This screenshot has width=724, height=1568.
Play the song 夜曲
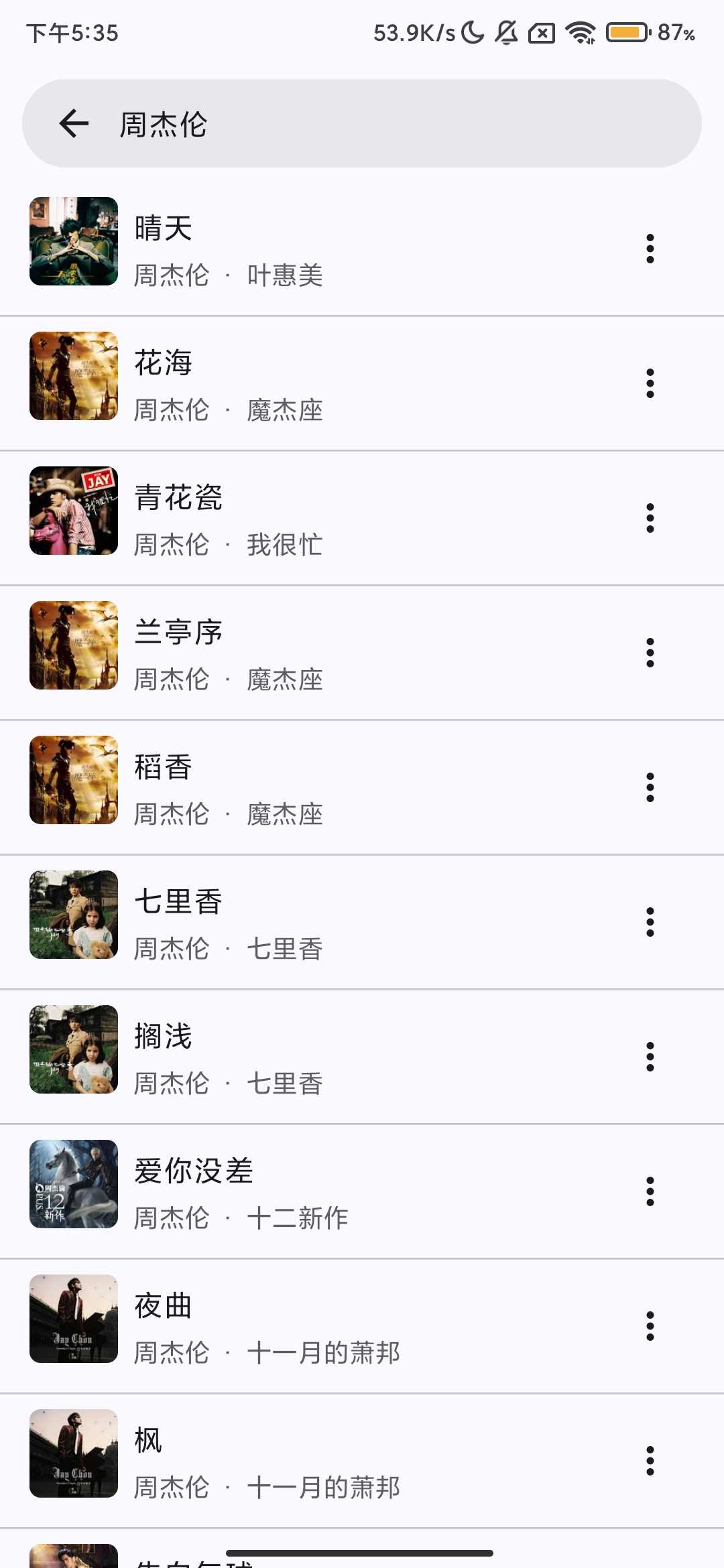(335, 1326)
